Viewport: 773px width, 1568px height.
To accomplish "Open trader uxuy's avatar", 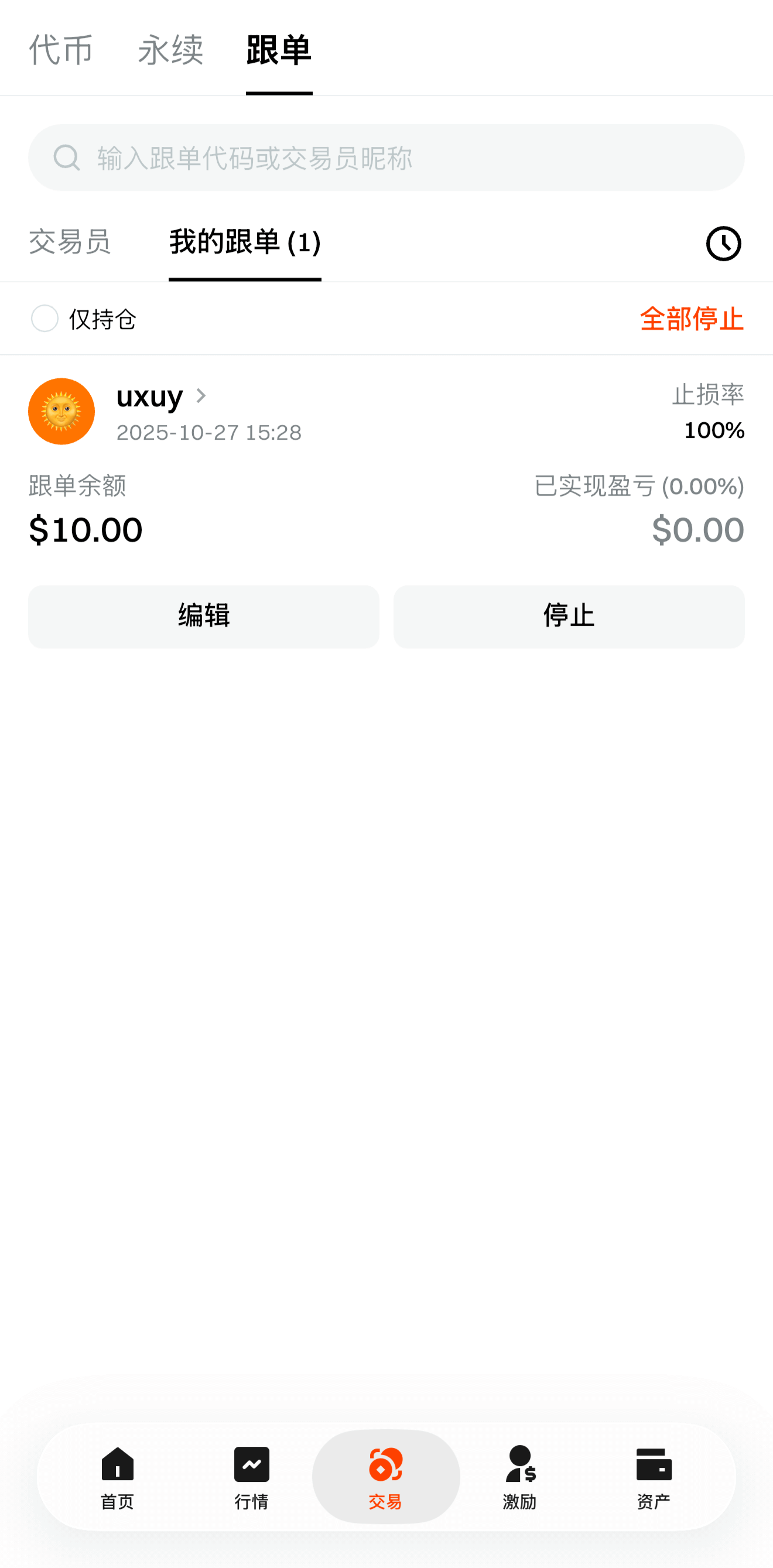I will tap(61, 412).
